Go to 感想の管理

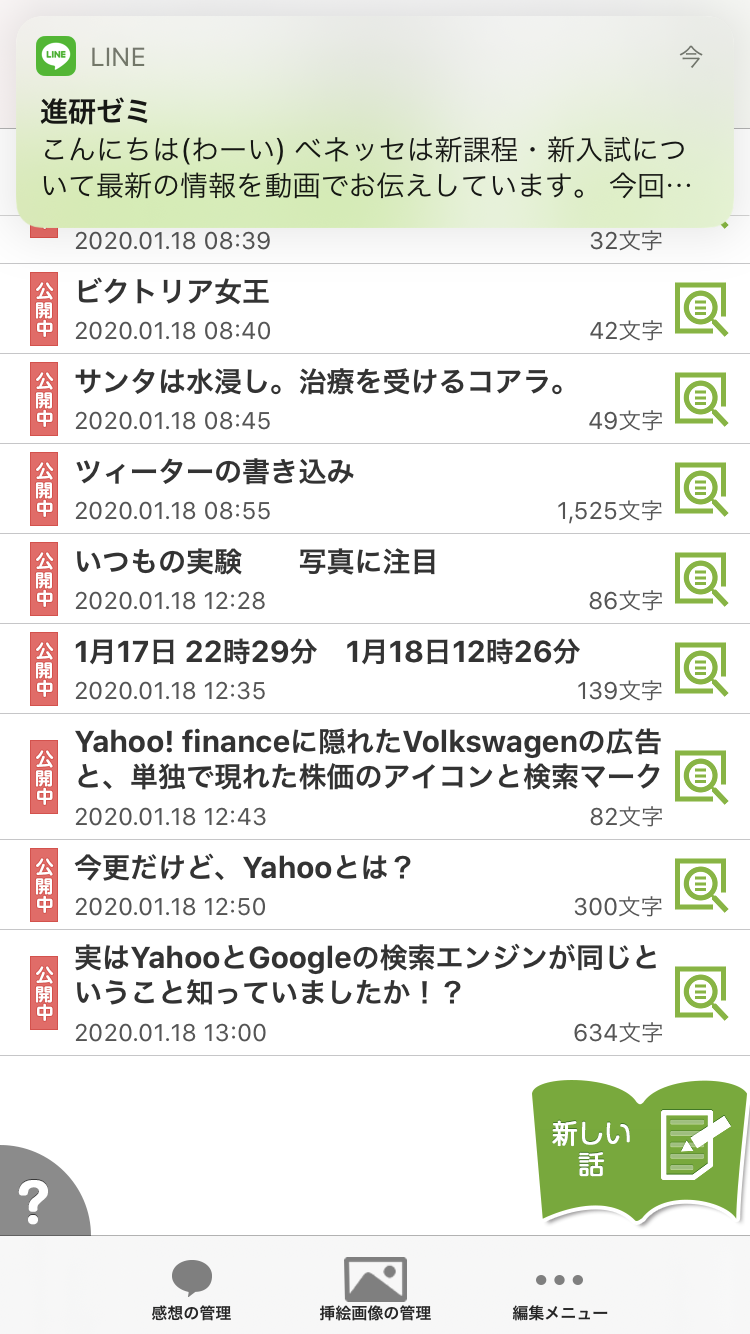point(191,1290)
